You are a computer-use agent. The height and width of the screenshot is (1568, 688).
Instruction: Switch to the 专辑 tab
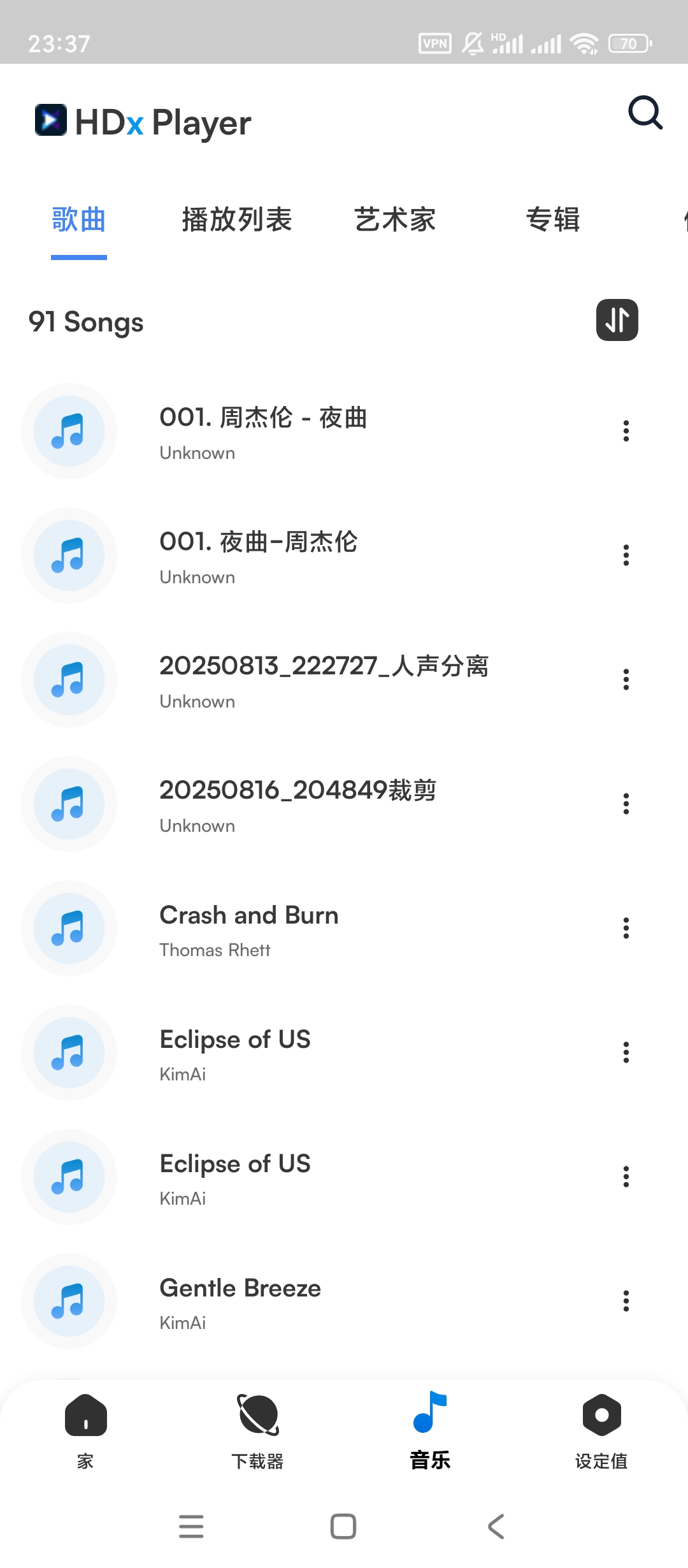tap(552, 220)
